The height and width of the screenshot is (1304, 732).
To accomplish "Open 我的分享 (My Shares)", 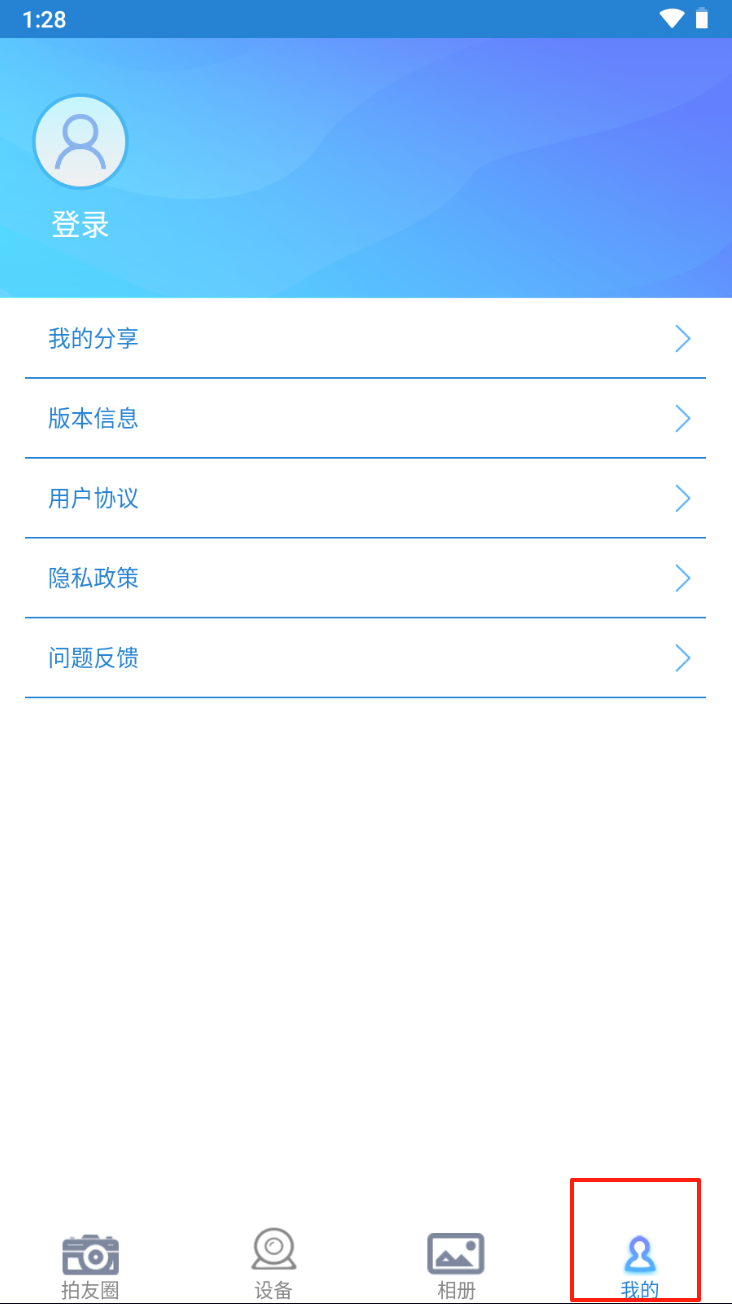I will pos(365,339).
